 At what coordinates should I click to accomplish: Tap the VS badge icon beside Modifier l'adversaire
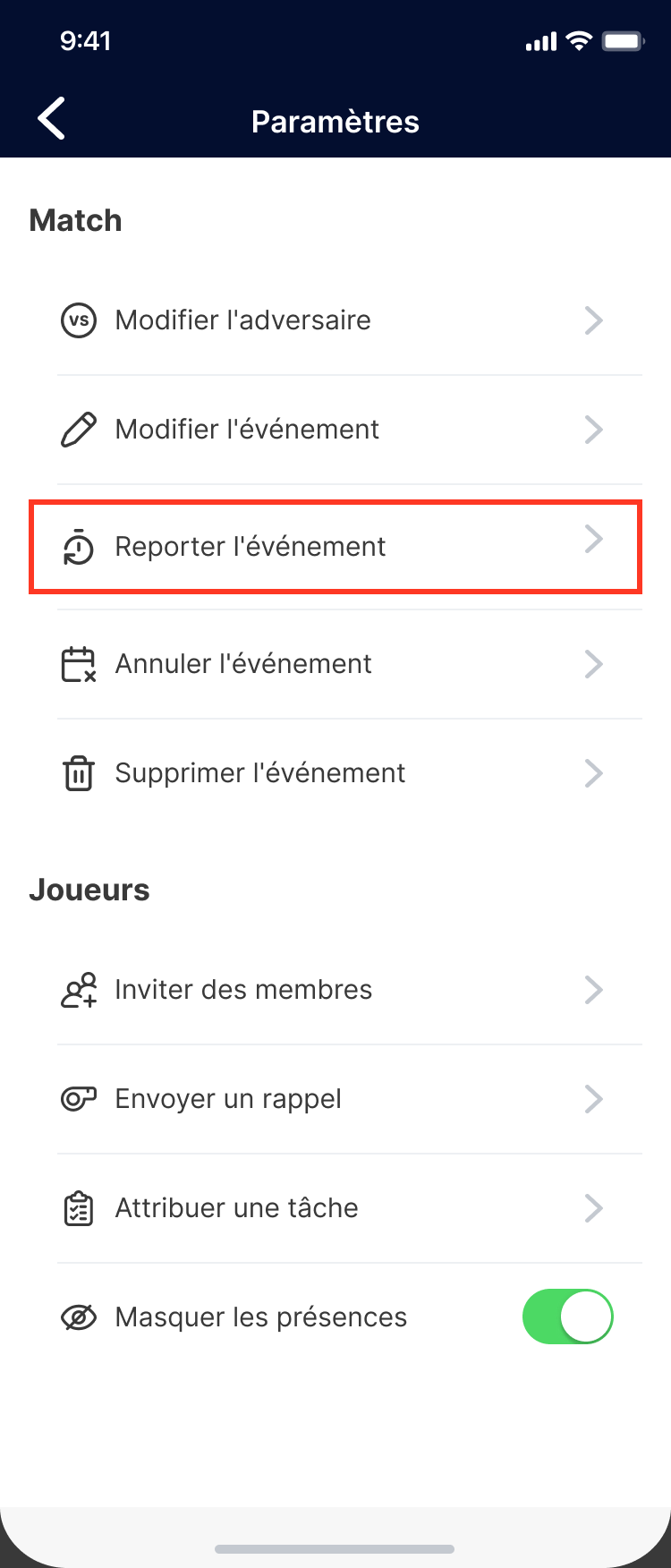tap(79, 320)
